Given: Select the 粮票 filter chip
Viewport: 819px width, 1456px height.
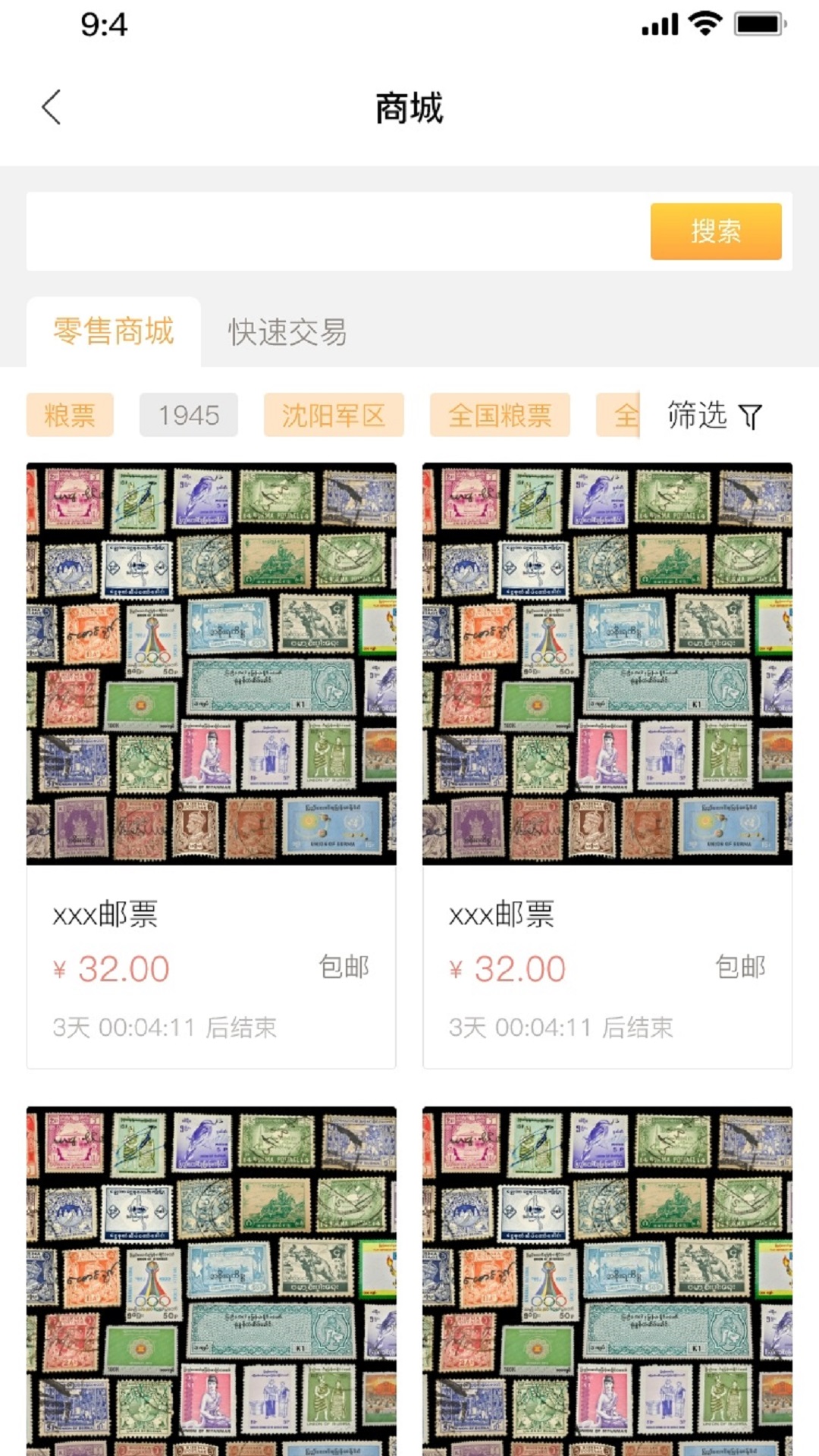Looking at the screenshot, I should pyautogui.click(x=70, y=414).
